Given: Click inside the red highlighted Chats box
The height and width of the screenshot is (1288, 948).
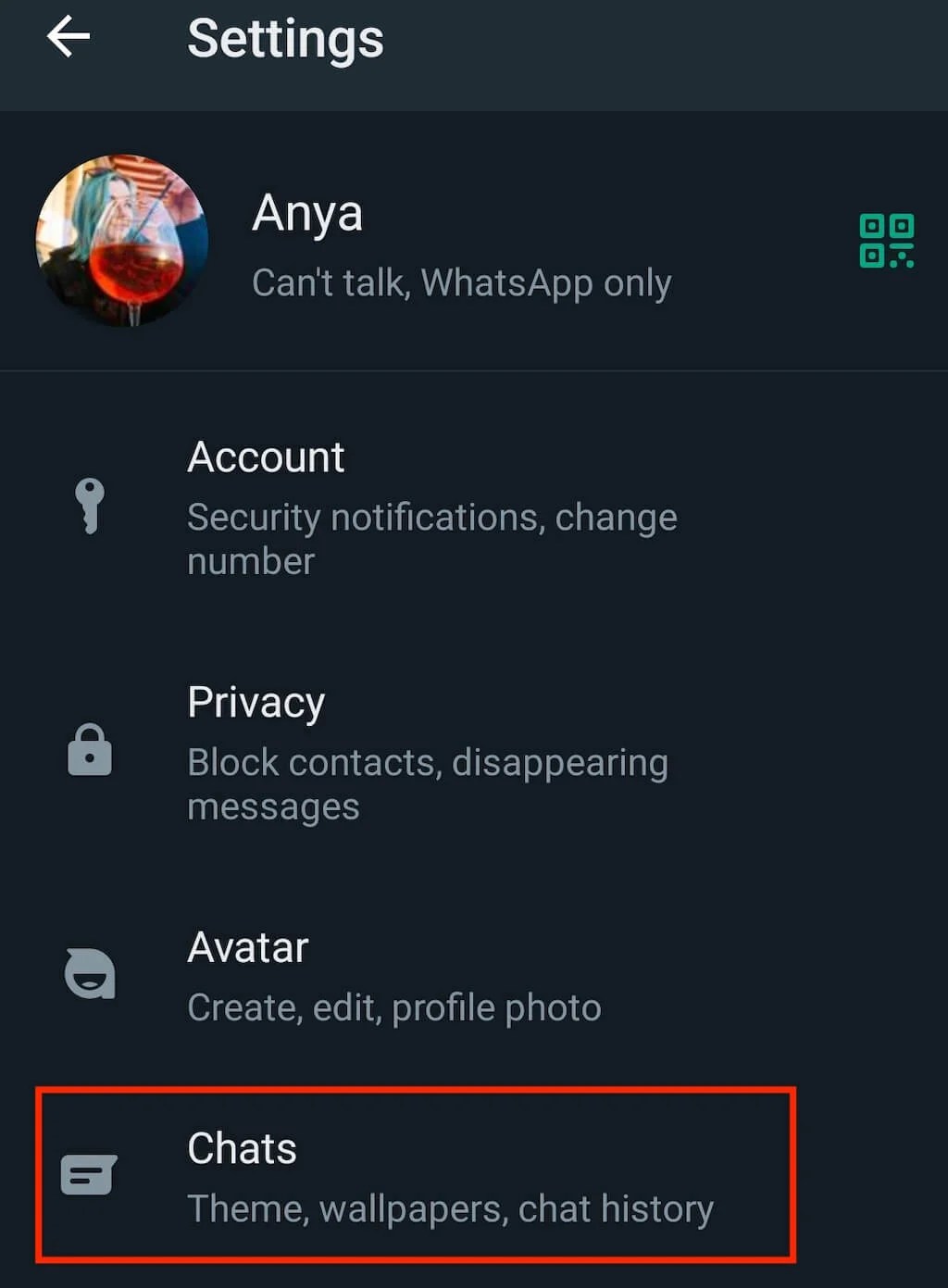Looking at the screenshot, I should click(x=417, y=1176).
